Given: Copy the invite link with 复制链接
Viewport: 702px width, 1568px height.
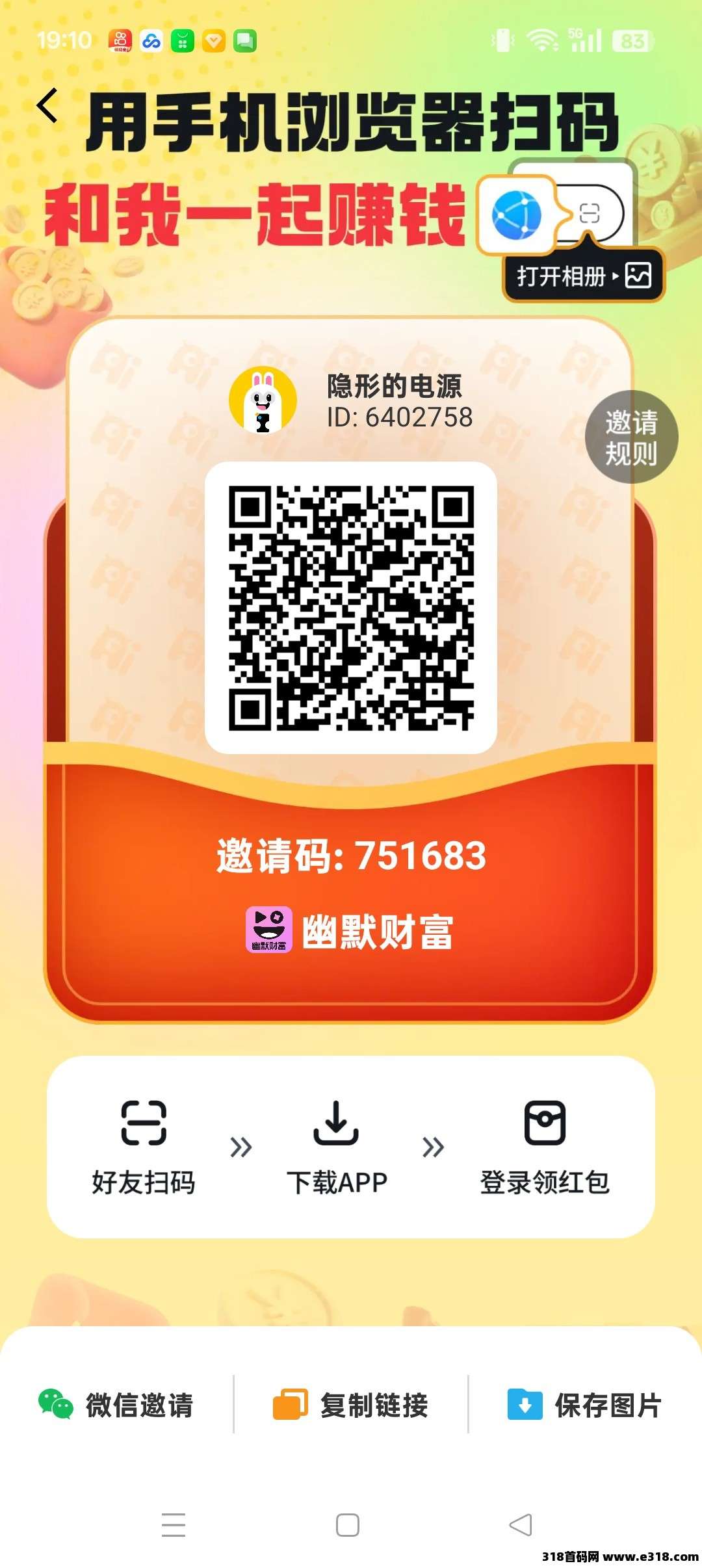Looking at the screenshot, I should click(351, 1405).
